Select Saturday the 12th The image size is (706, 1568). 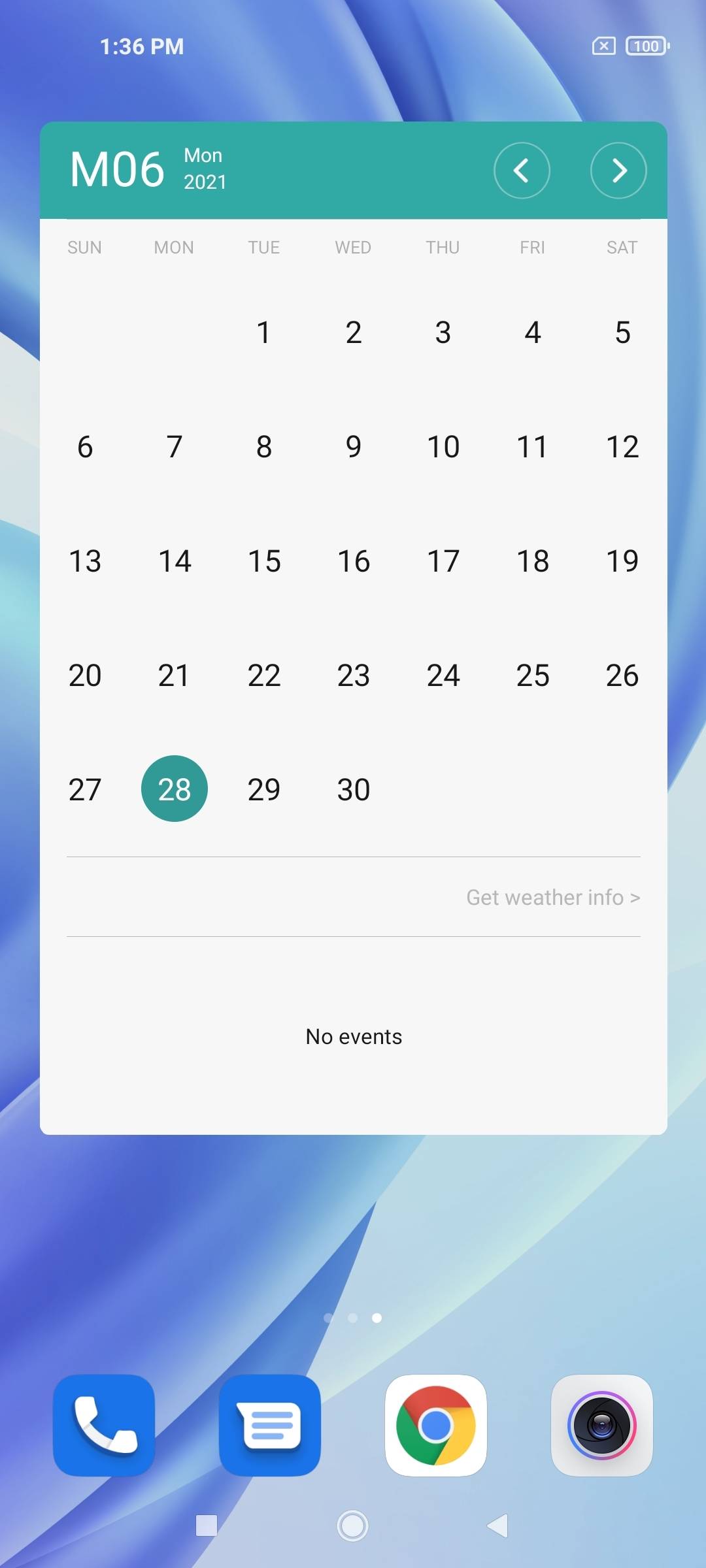pyautogui.click(x=622, y=447)
